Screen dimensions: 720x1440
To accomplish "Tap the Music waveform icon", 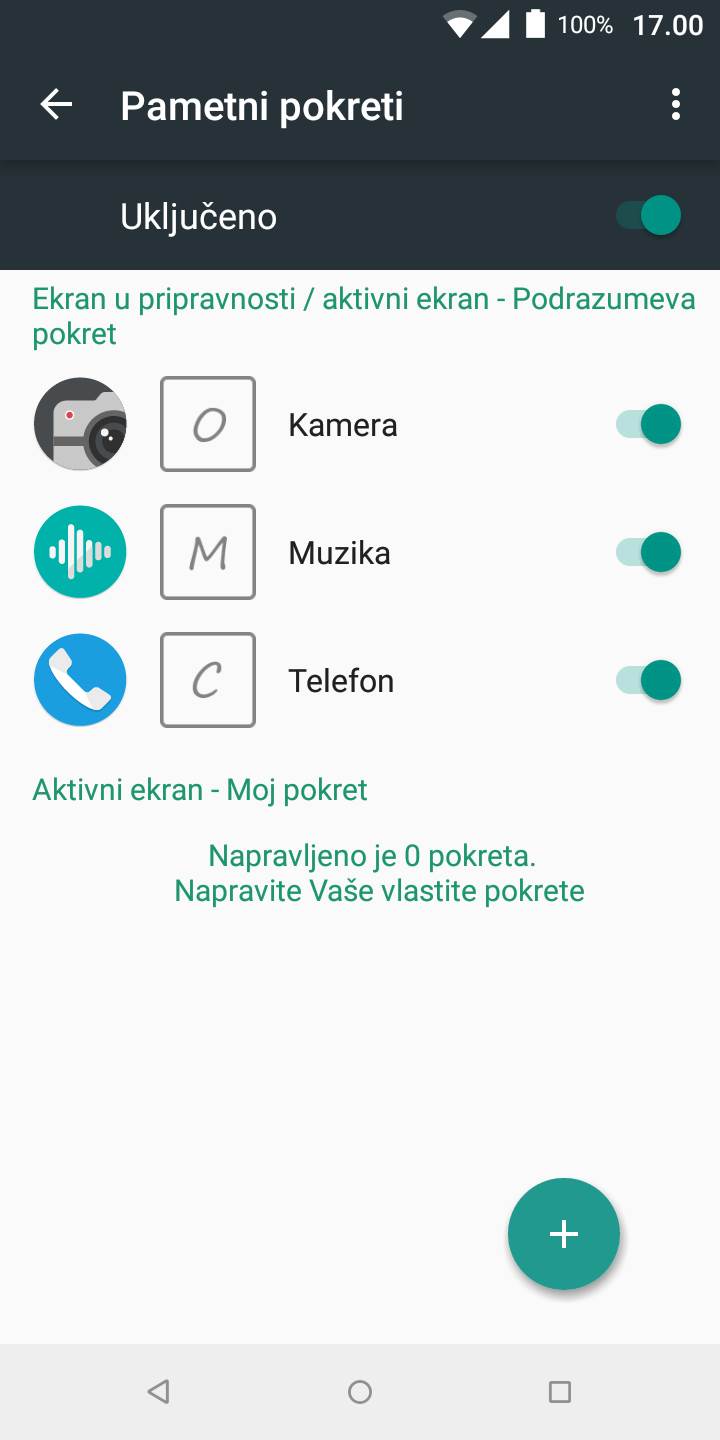I will point(80,551).
